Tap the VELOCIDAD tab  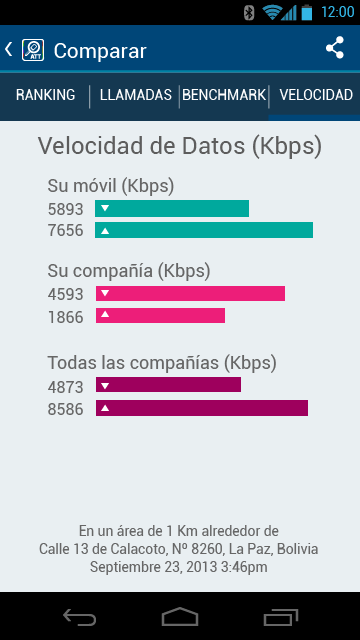tap(316, 95)
